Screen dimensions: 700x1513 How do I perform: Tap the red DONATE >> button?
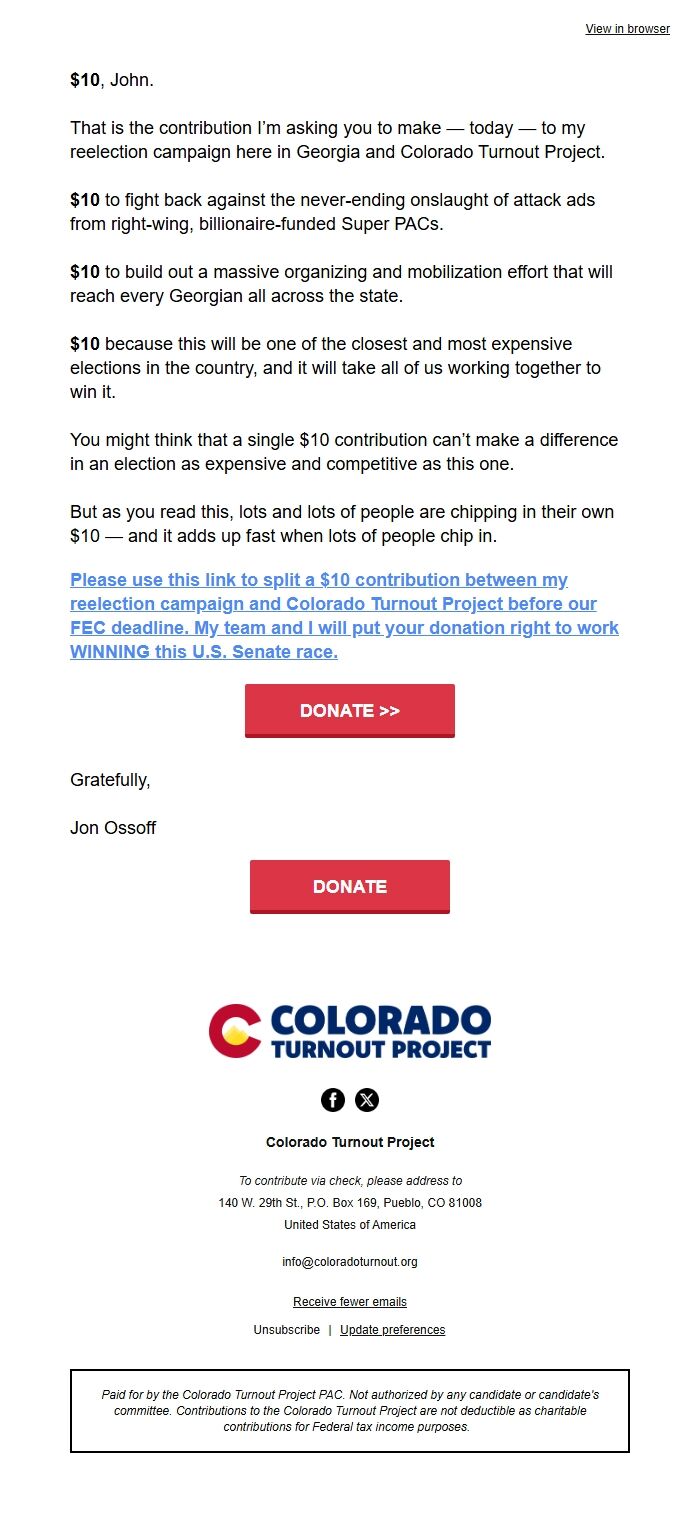click(x=350, y=711)
